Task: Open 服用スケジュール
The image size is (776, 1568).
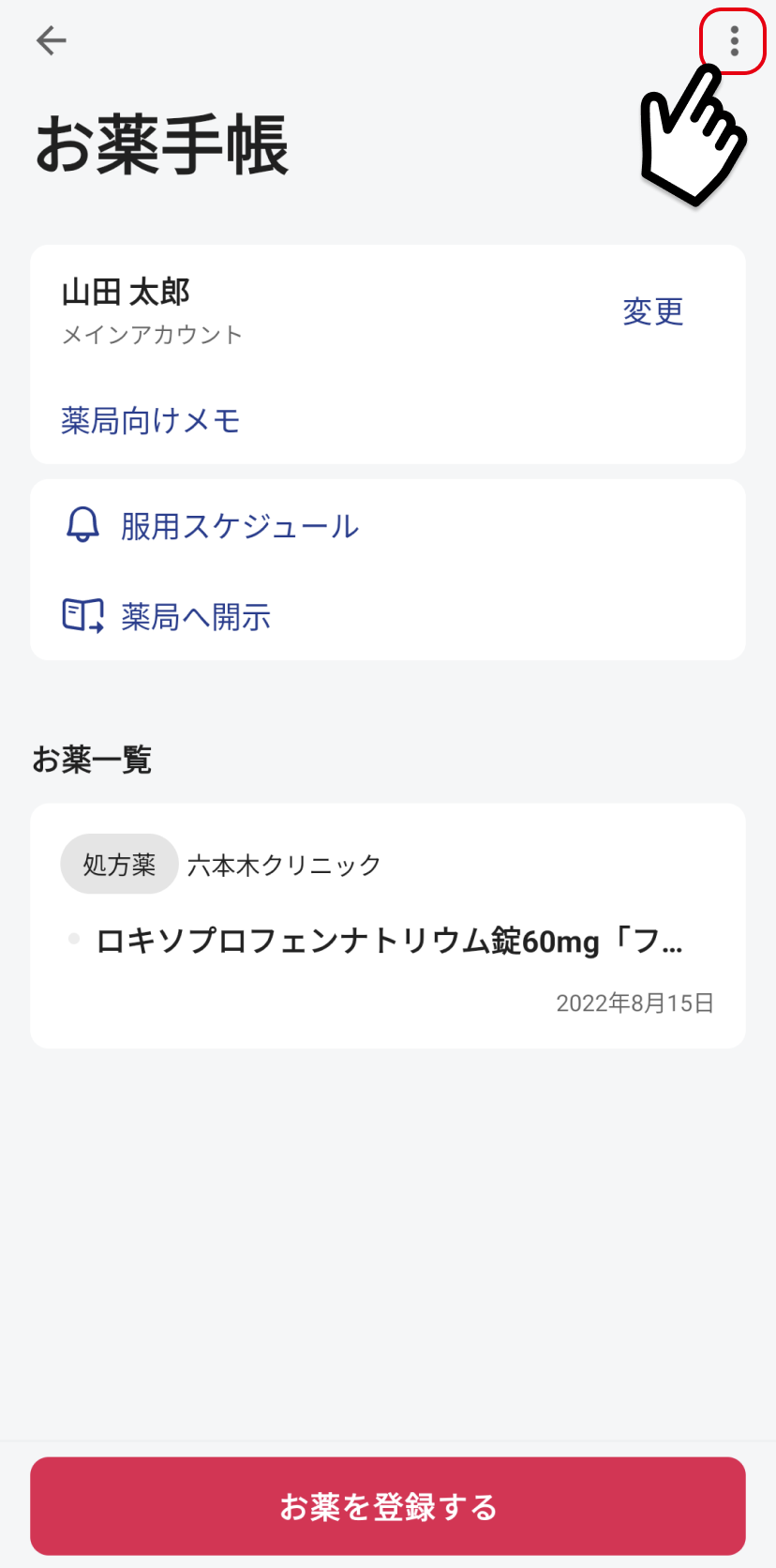Action: (212, 526)
